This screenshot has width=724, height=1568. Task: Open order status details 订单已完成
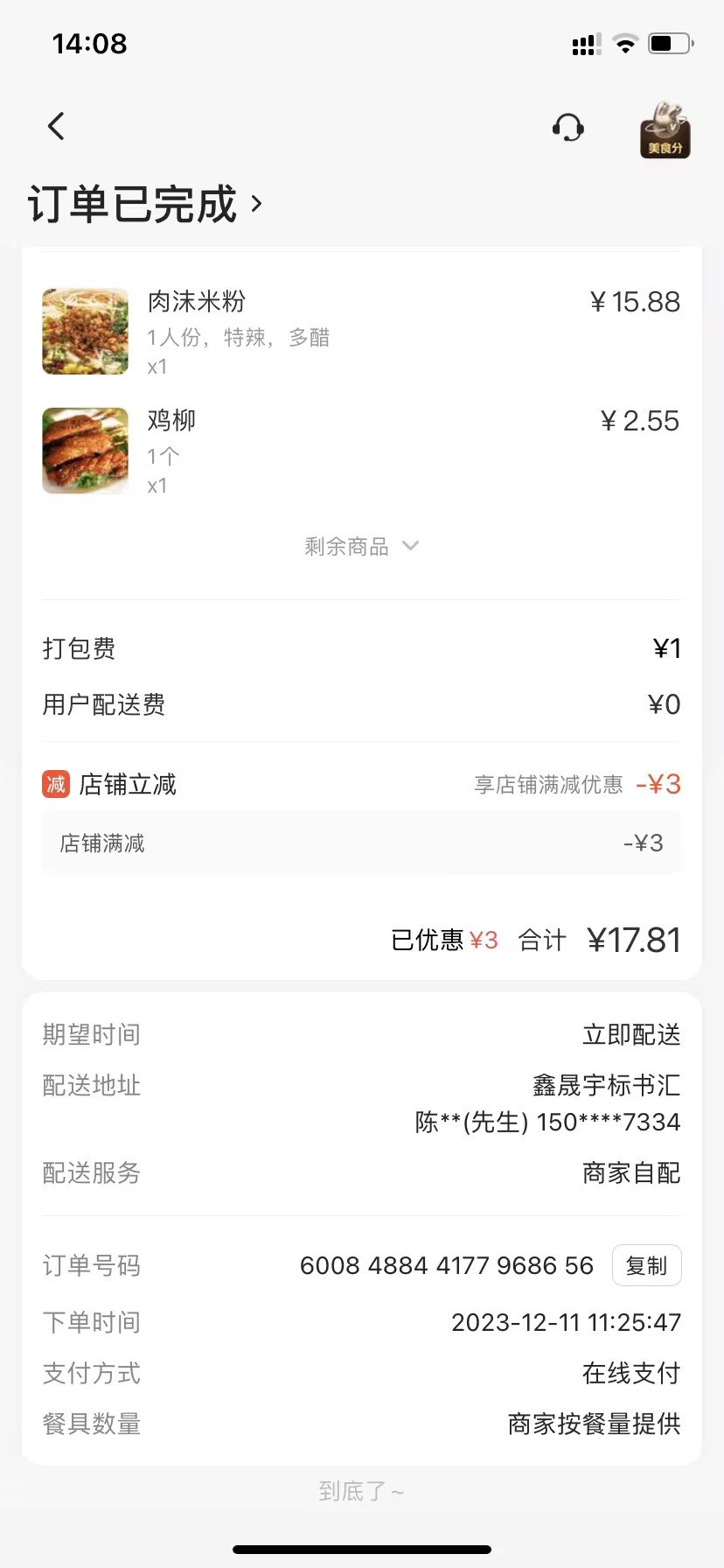coord(145,205)
